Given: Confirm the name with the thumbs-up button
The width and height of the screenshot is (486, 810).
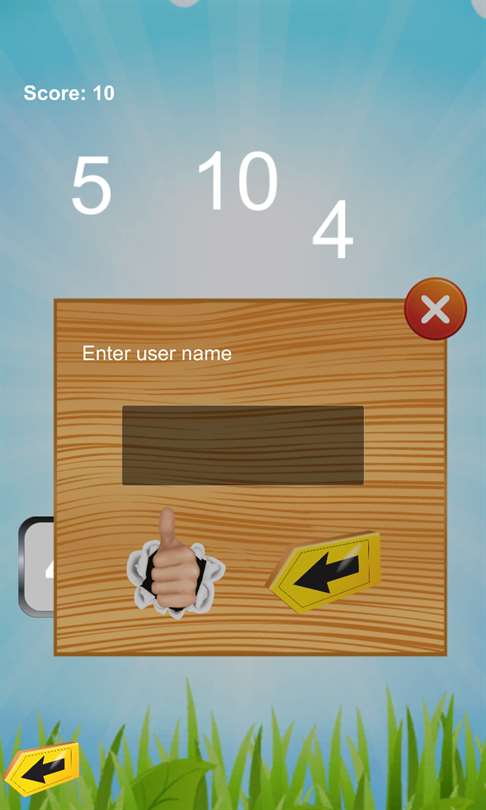Looking at the screenshot, I should (x=176, y=564).
